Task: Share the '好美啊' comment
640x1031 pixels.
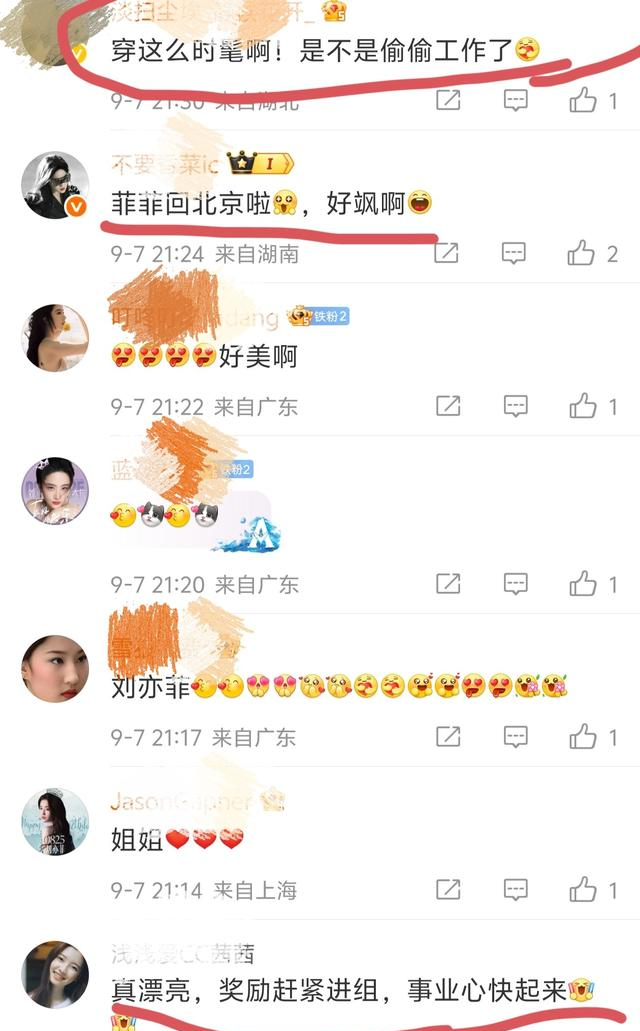Action: pyautogui.click(x=448, y=406)
